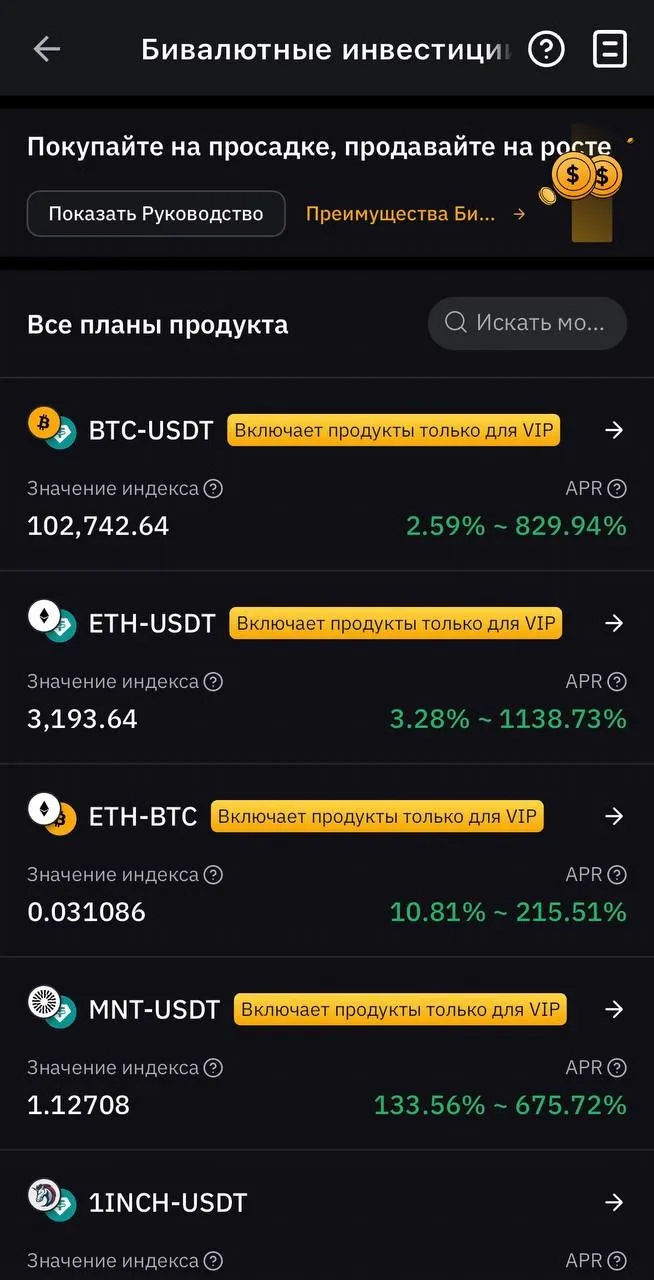Screen dimensions: 654x1280
Task: Tap the Искать search field
Action: (x=527, y=323)
